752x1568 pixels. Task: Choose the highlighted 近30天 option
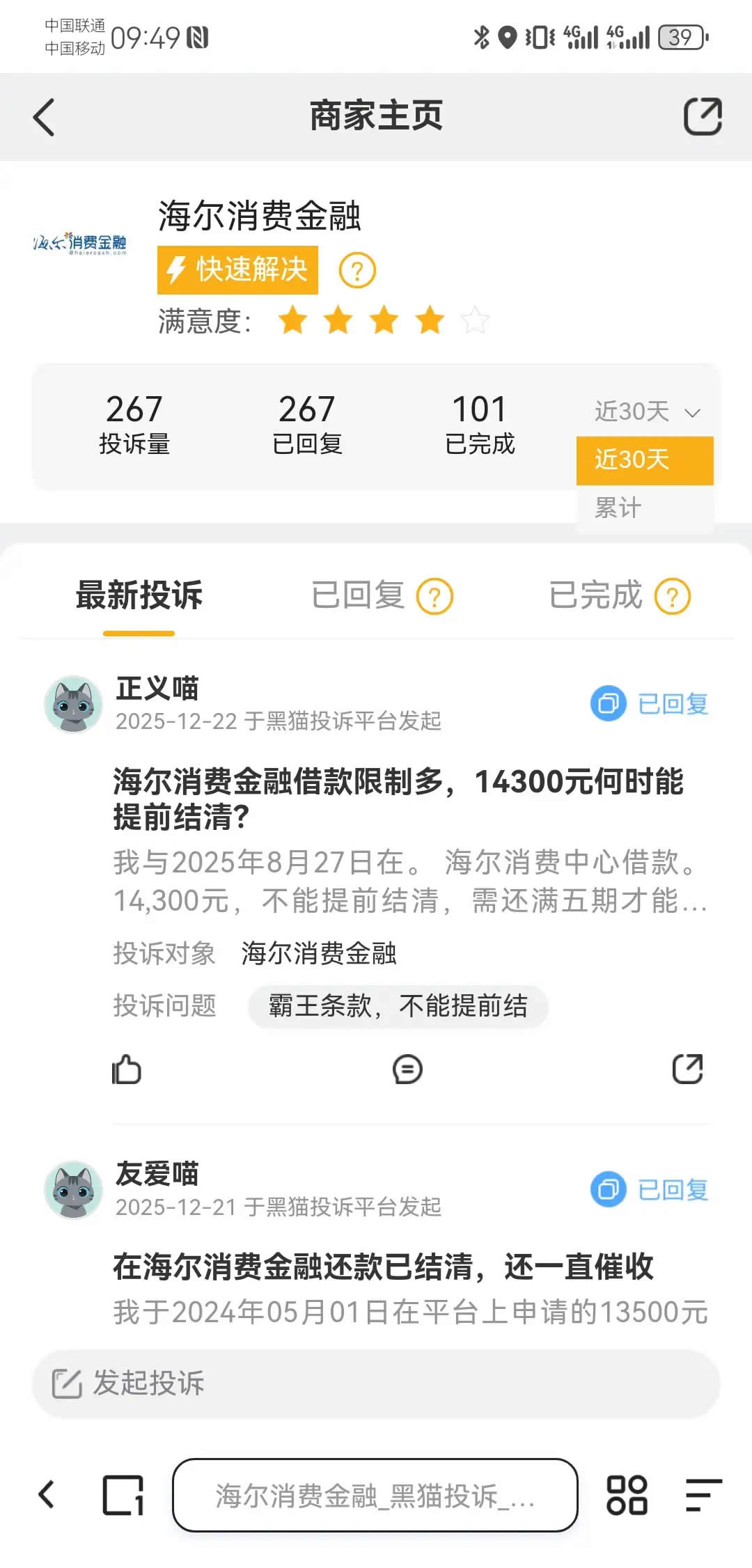click(x=644, y=460)
